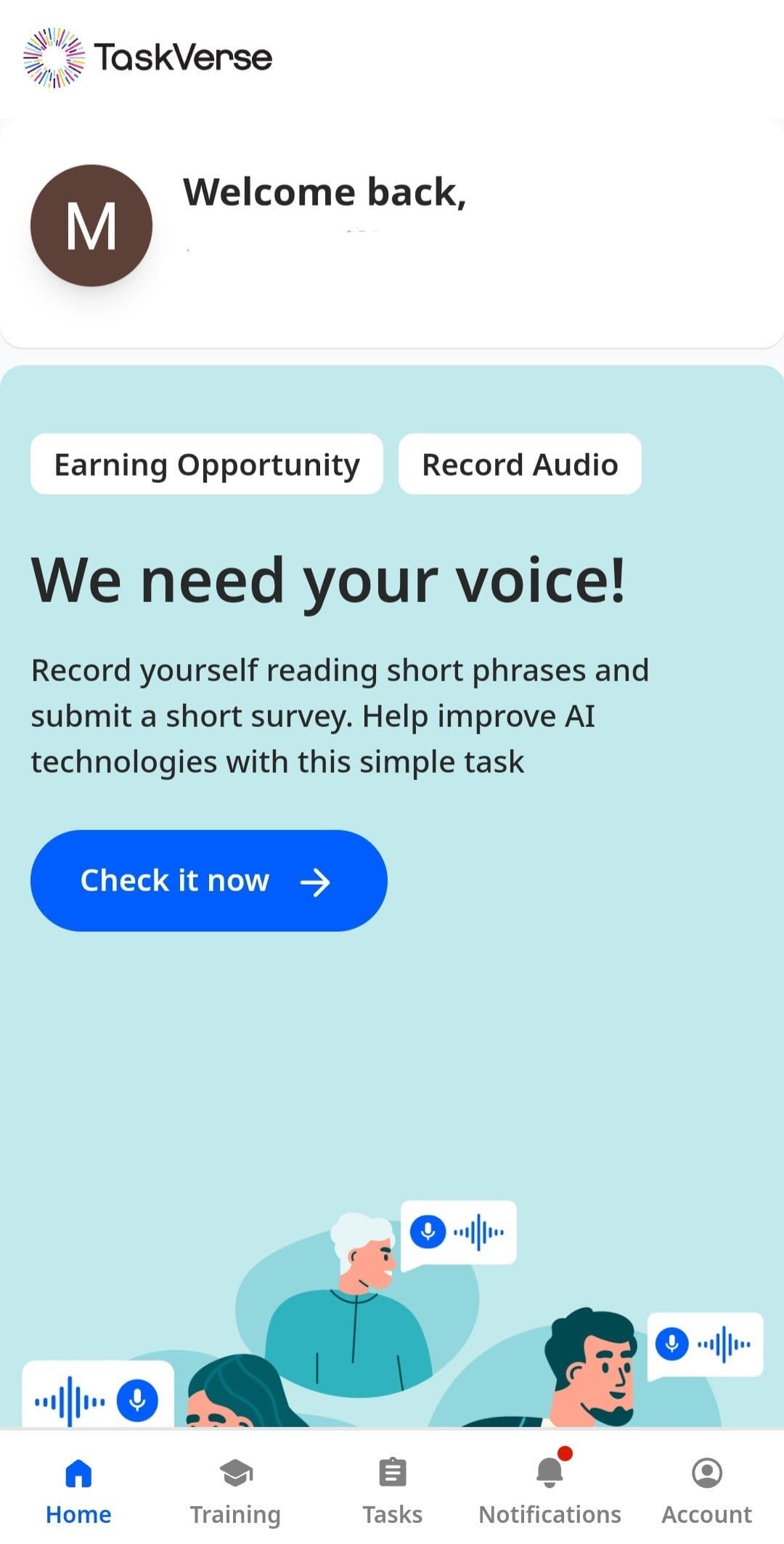The width and height of the screenshot is (784, 1544).
Task: Tap the Check it now button
Action: pos(209,880)
